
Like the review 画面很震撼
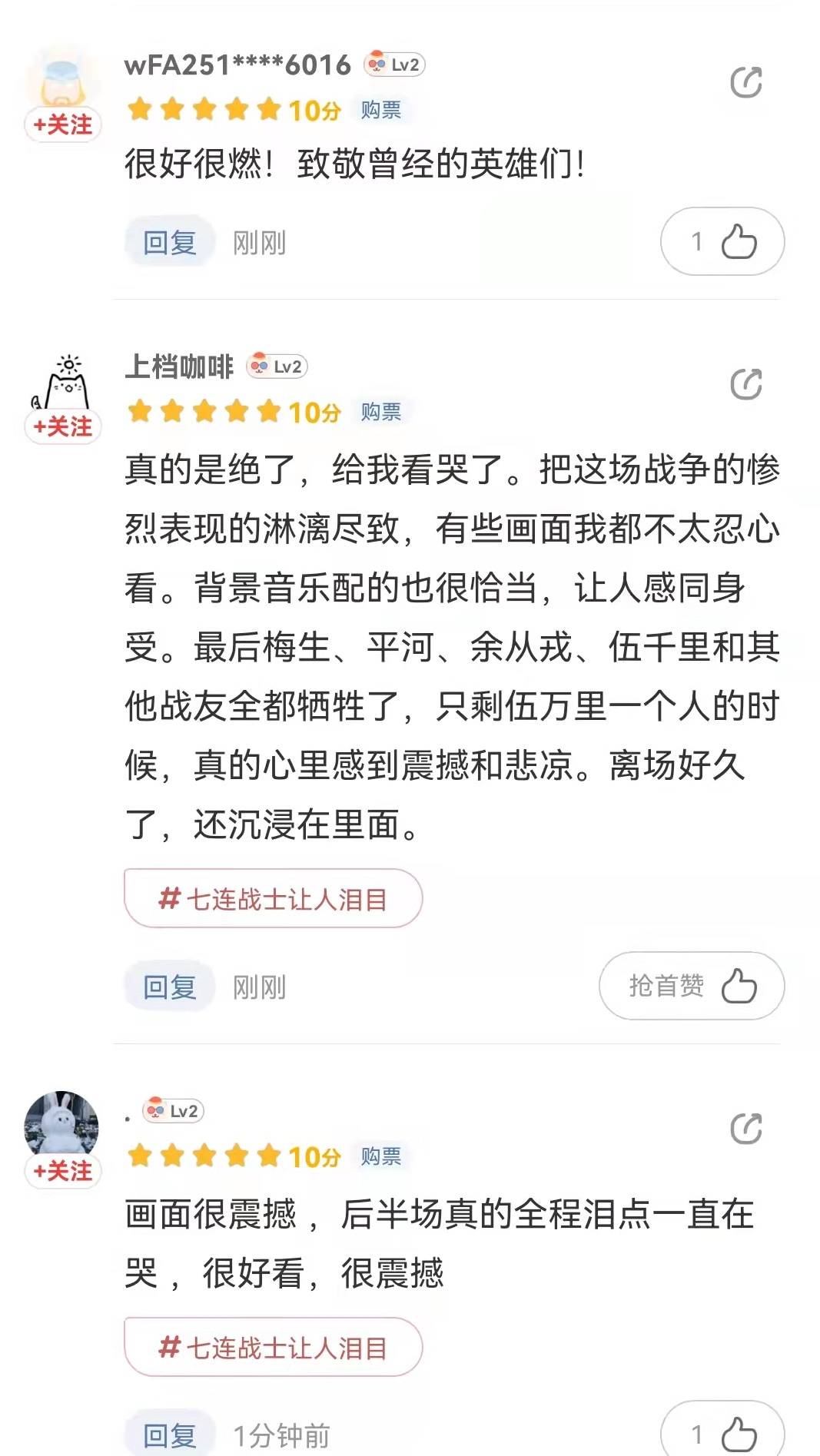(722, 1434)
